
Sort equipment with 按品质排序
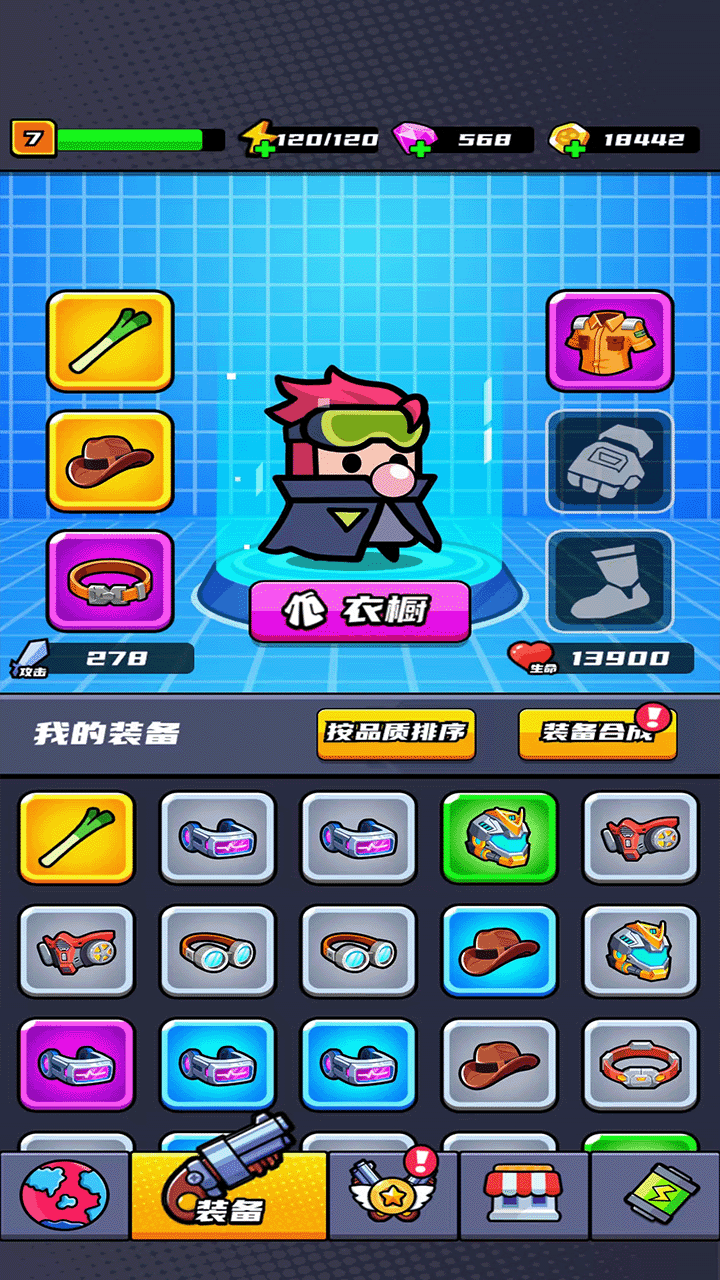tap(395, 732)
